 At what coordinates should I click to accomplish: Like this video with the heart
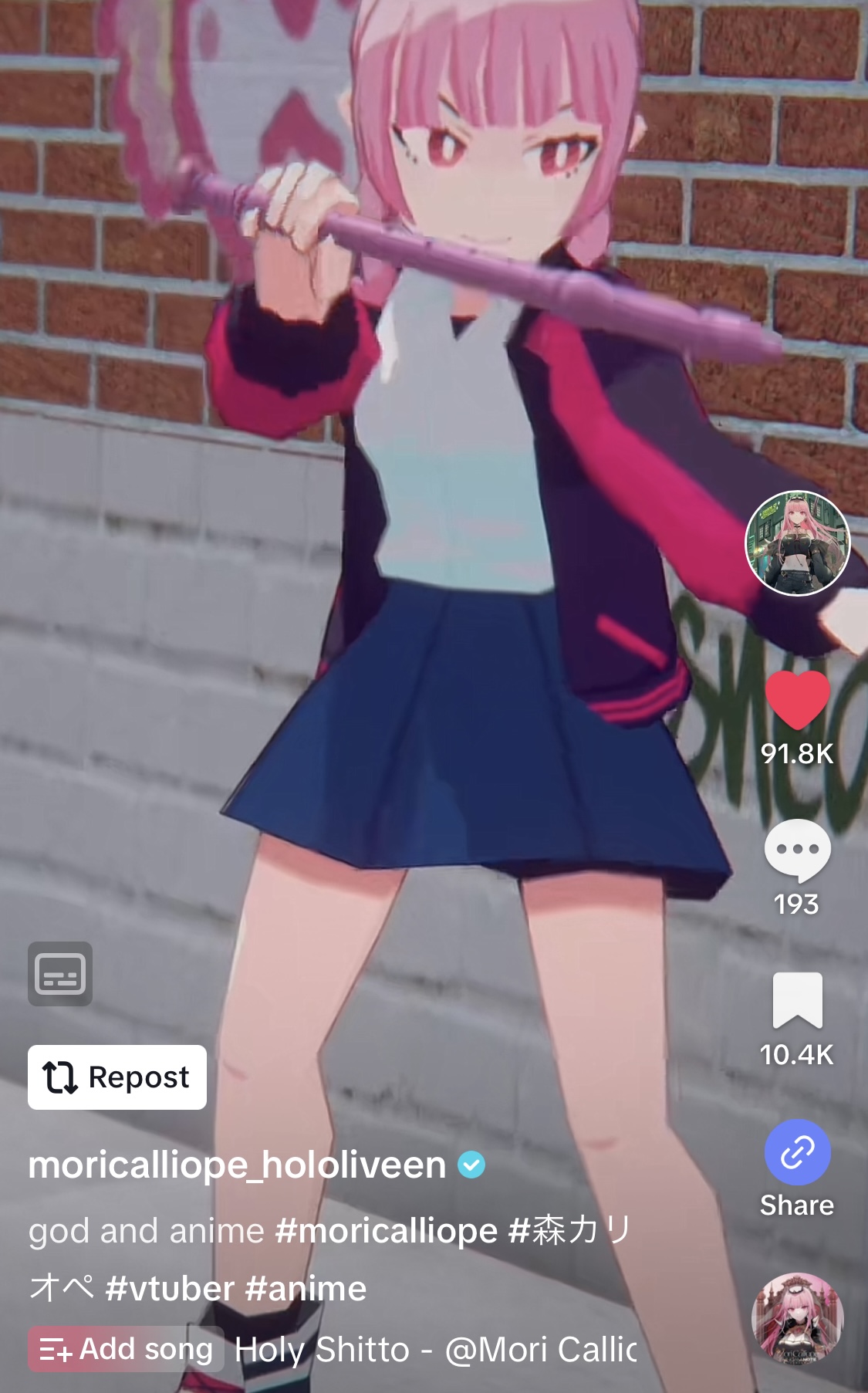(797, 699)
